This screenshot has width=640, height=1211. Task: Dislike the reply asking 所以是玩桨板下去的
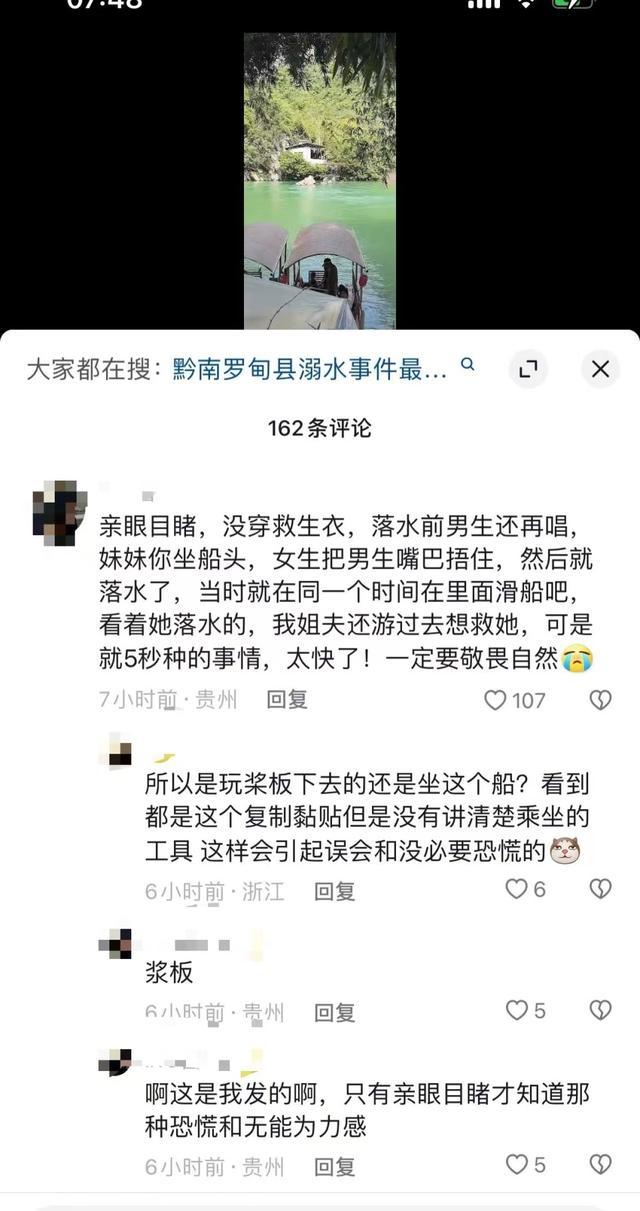[600, 888]
